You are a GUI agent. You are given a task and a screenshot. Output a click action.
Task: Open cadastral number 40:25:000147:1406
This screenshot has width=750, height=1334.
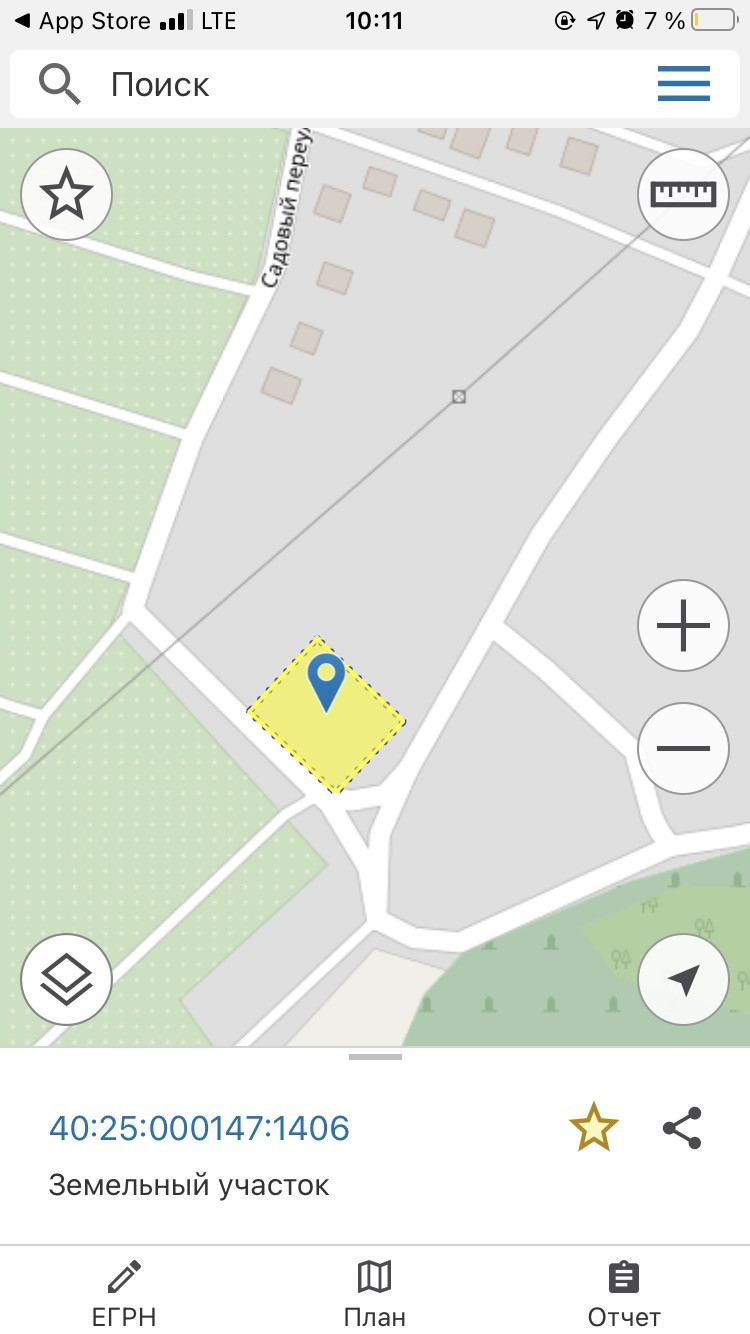coord(200,1128)
